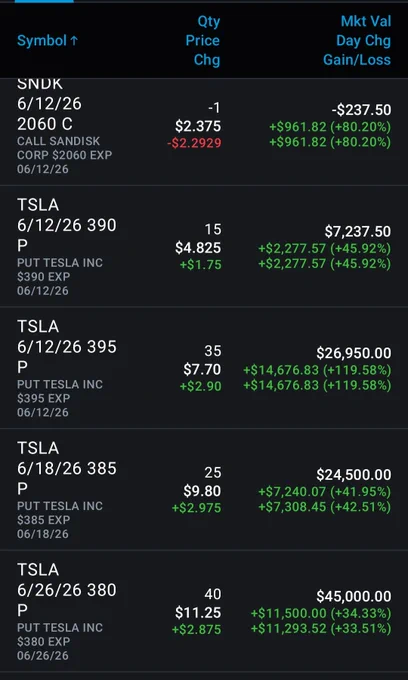View the TSLA 6/12/26 395 put position
The width and height of the screenshot is (408, 680).
(204, 368)
